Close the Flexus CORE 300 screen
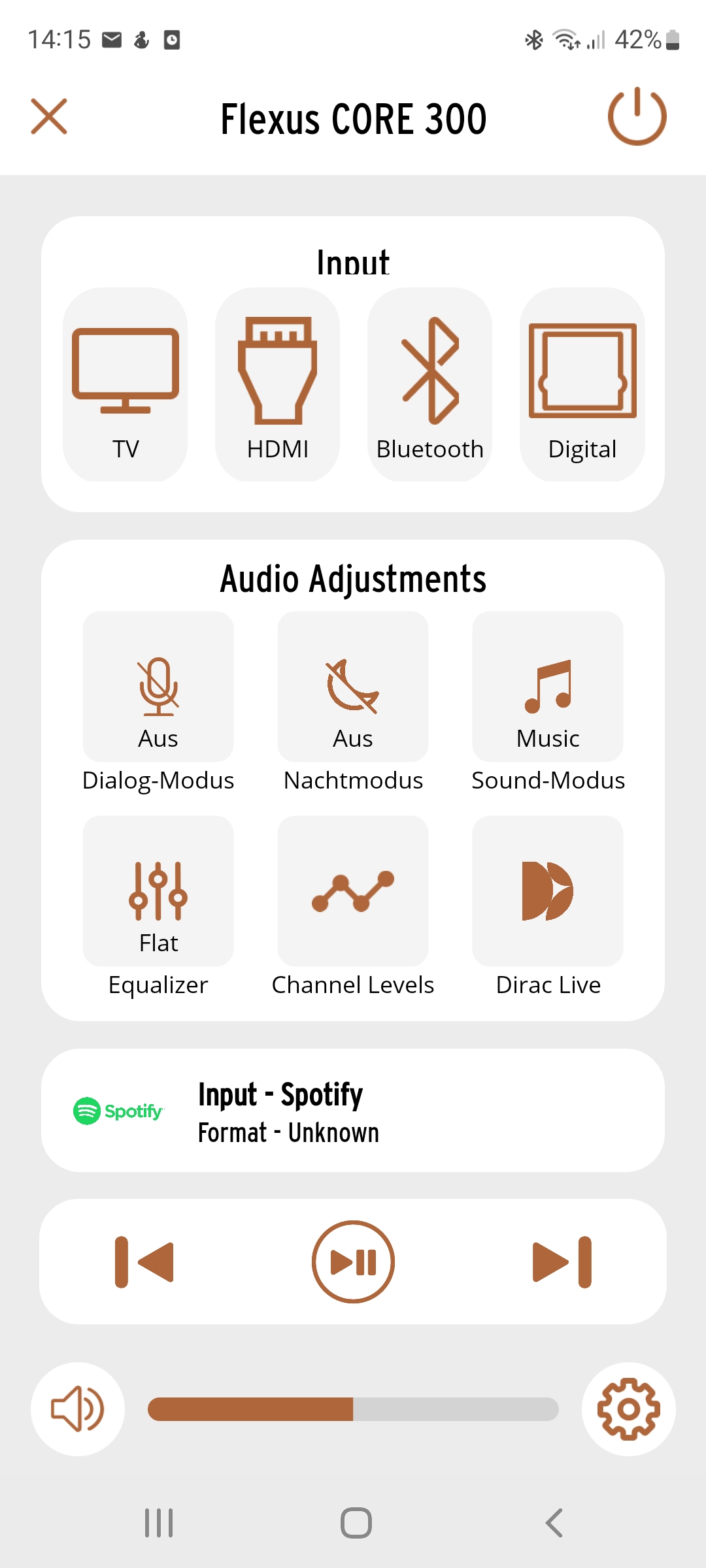706x1568 pixels. (x=49, y=116)
